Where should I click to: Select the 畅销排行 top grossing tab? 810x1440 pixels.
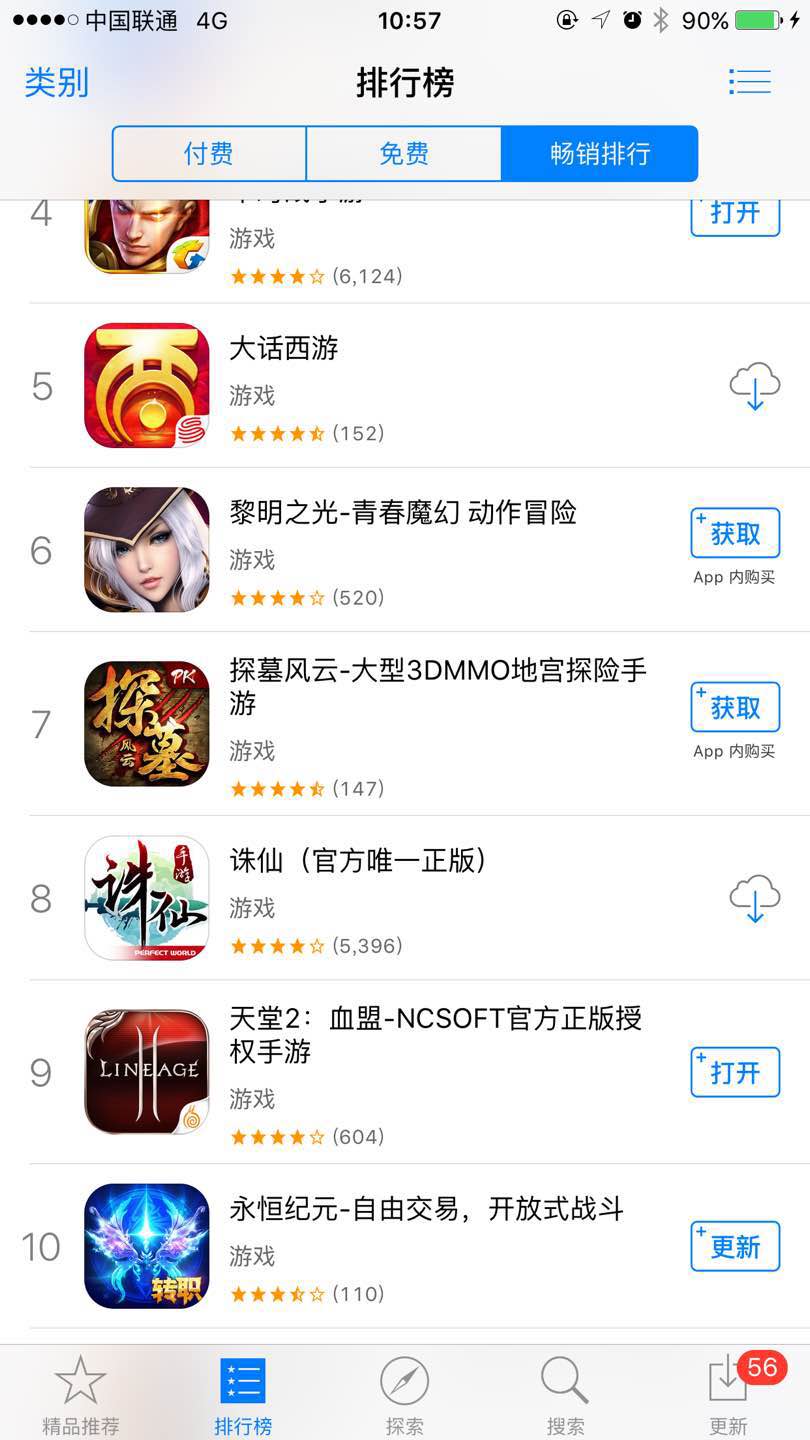tap(599, 153)
